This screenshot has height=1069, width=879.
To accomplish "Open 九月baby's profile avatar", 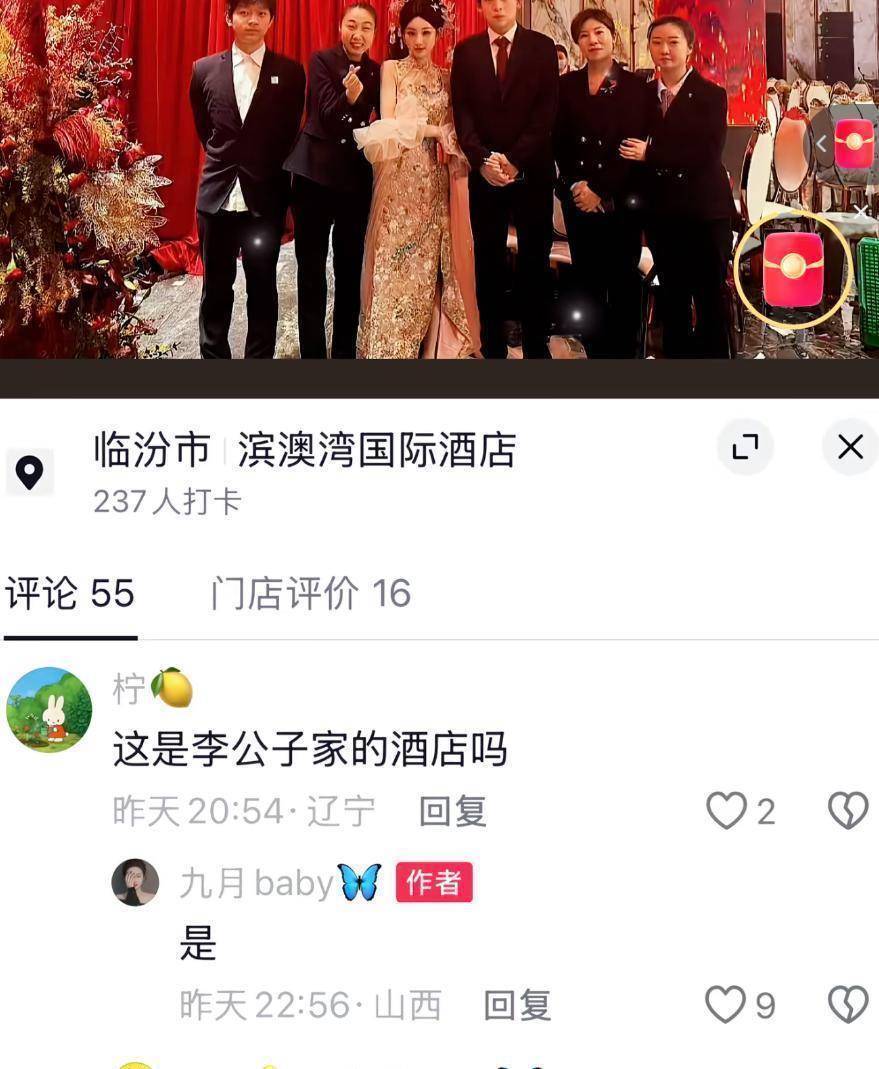I will click(135, 882).
